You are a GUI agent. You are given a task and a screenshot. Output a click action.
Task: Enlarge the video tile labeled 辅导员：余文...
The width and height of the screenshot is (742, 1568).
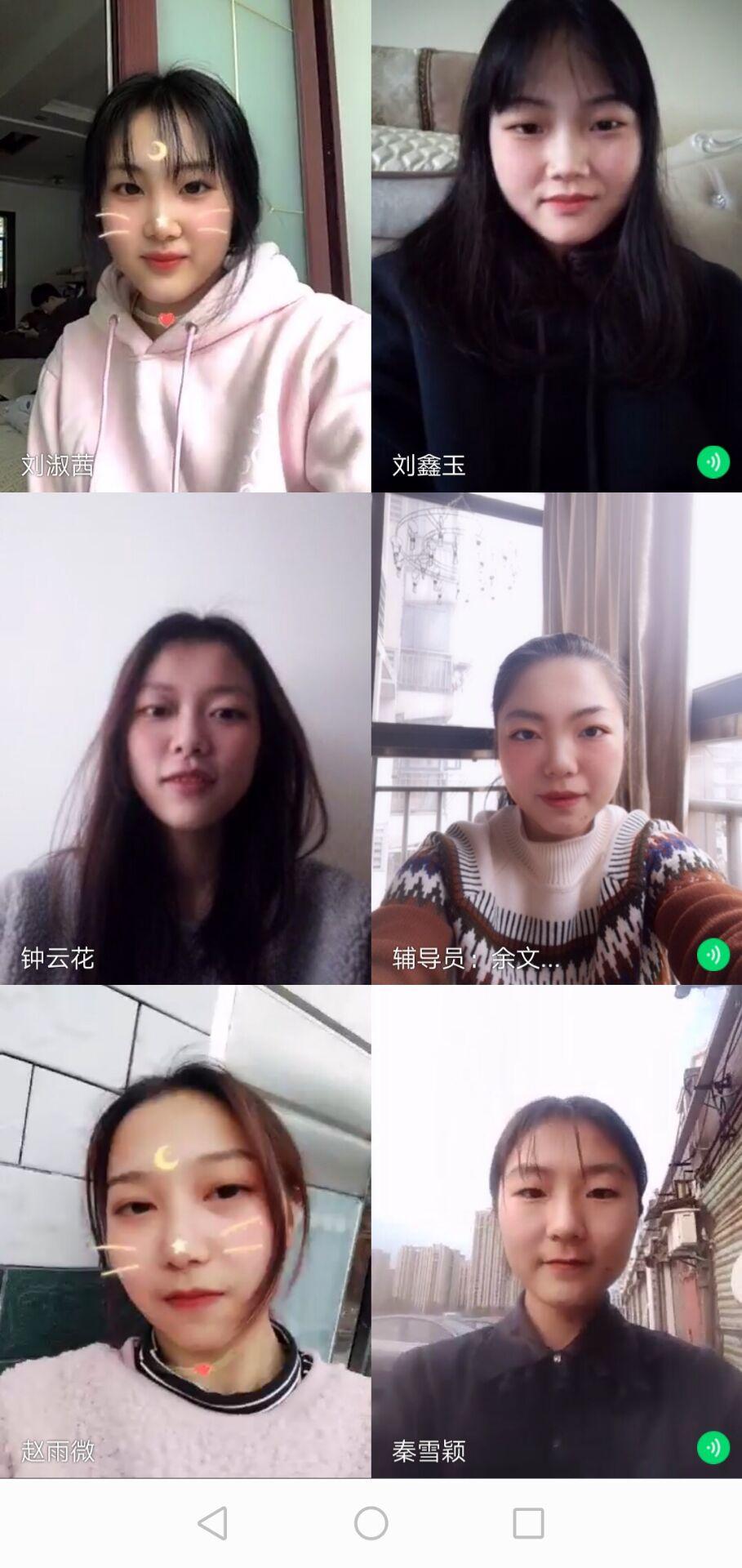pos(557,737)
